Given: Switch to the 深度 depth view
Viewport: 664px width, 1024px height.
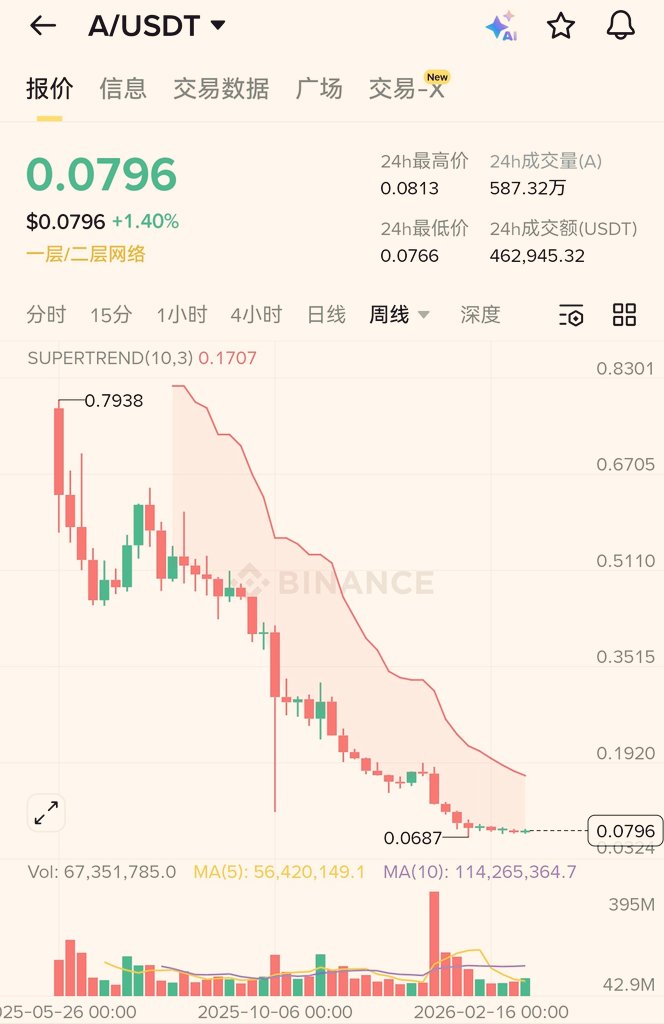Looking at the screenshot, I should (480, 315).
